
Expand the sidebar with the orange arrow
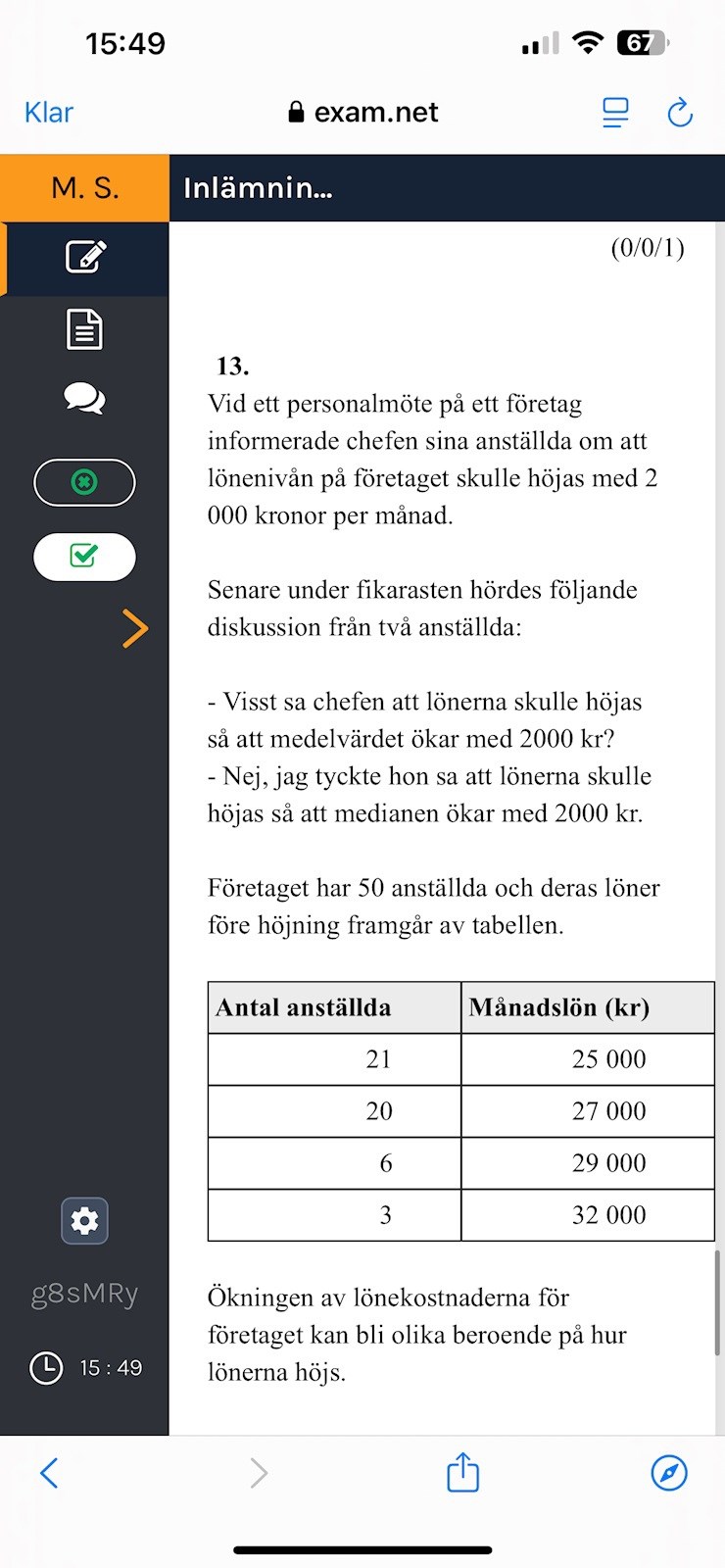coord(135,628)
